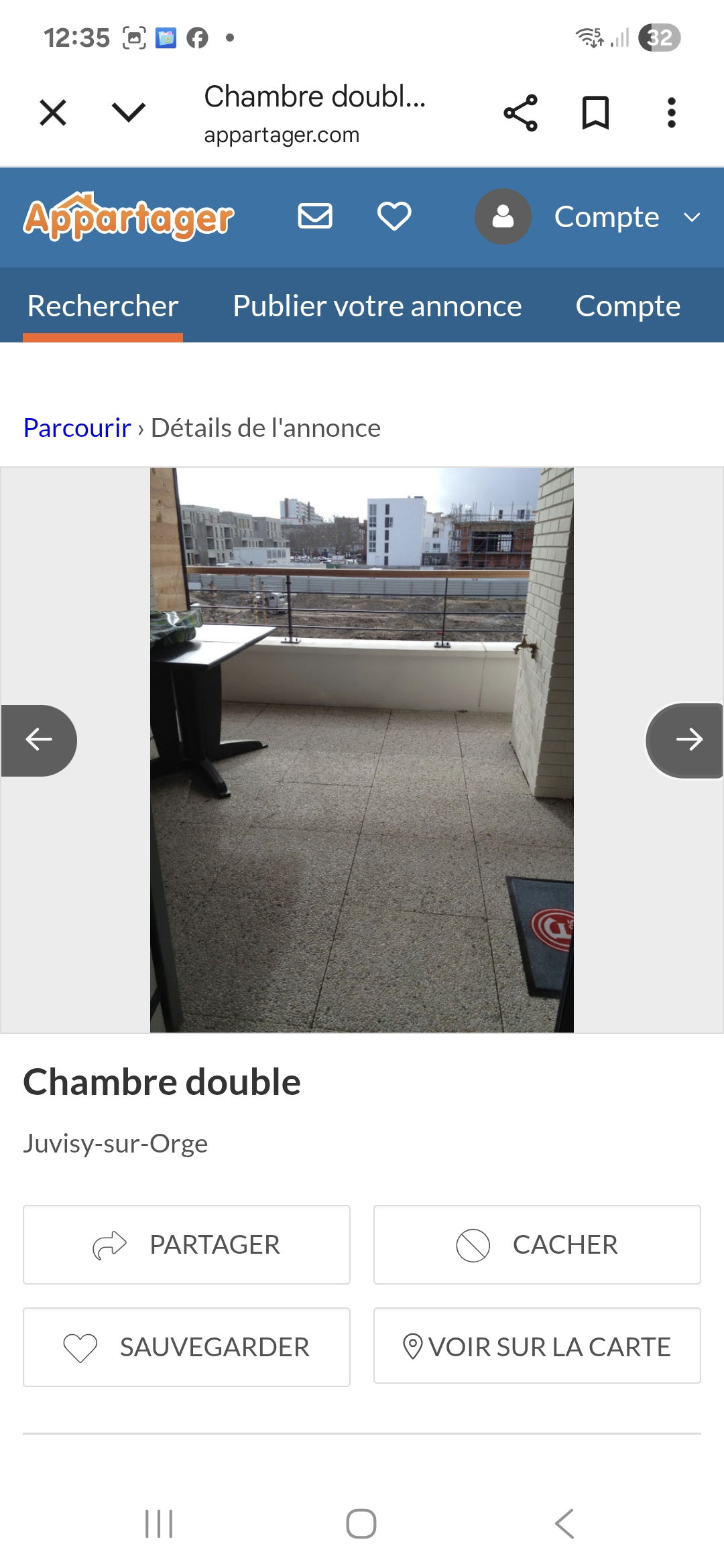Switch to the Rechercher tab
The width and height of the screenshot is (724, 1568).
point(101,305)
